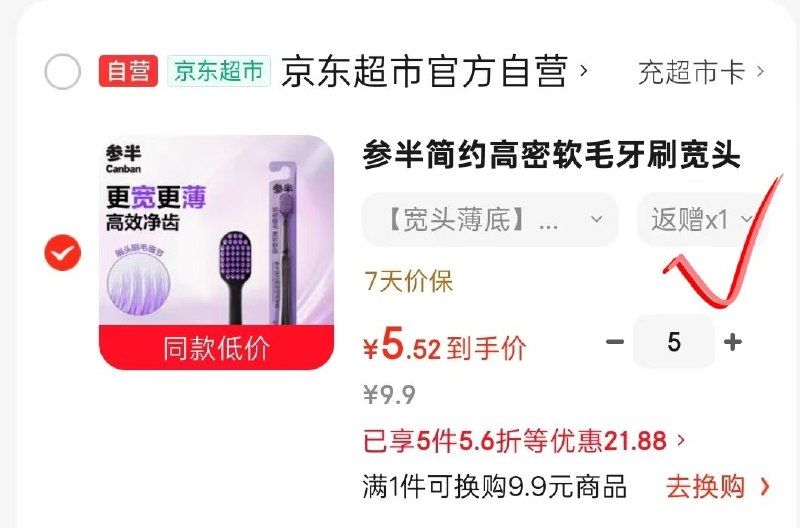Image resolution: width=800 pixels, height=528 pixels.
Task: Tap 去换购 to redeem add-on item
Action: coord(718,487)
